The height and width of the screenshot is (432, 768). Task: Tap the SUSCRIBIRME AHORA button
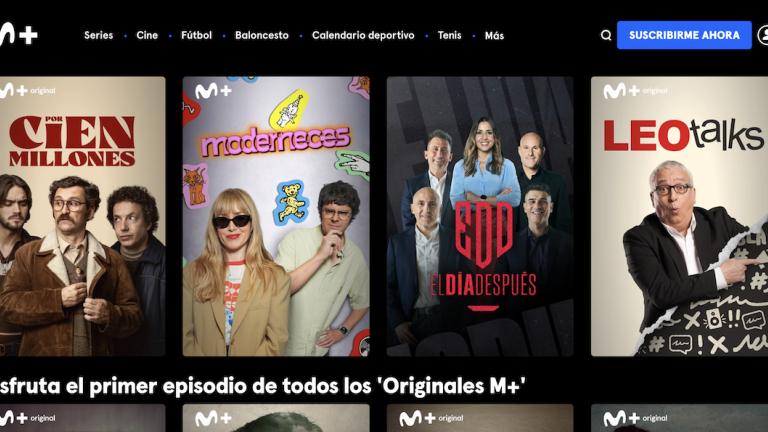click(x=684, y=35)
